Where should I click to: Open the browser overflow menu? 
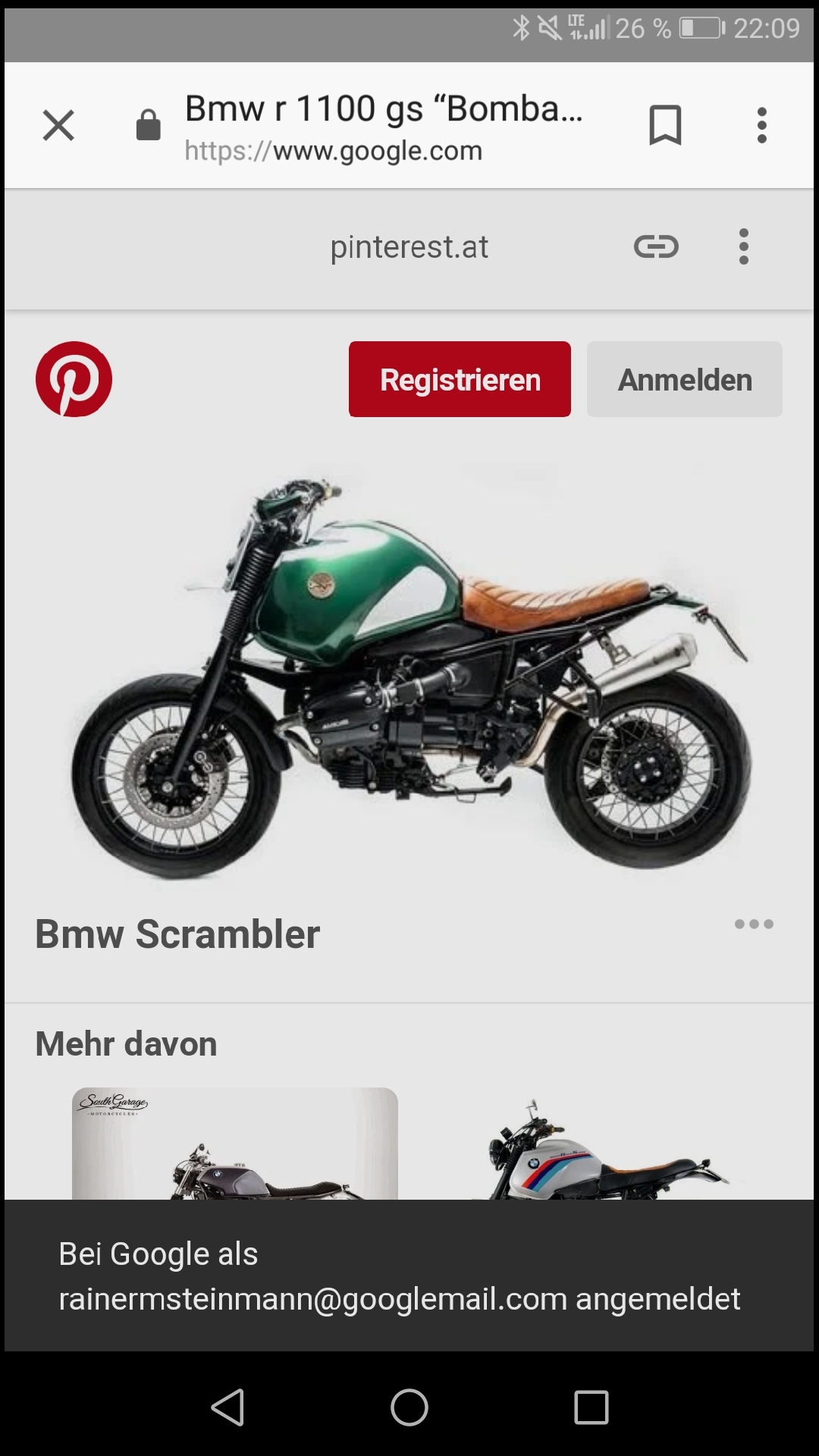pyautogui.click(x=762, y=125)
